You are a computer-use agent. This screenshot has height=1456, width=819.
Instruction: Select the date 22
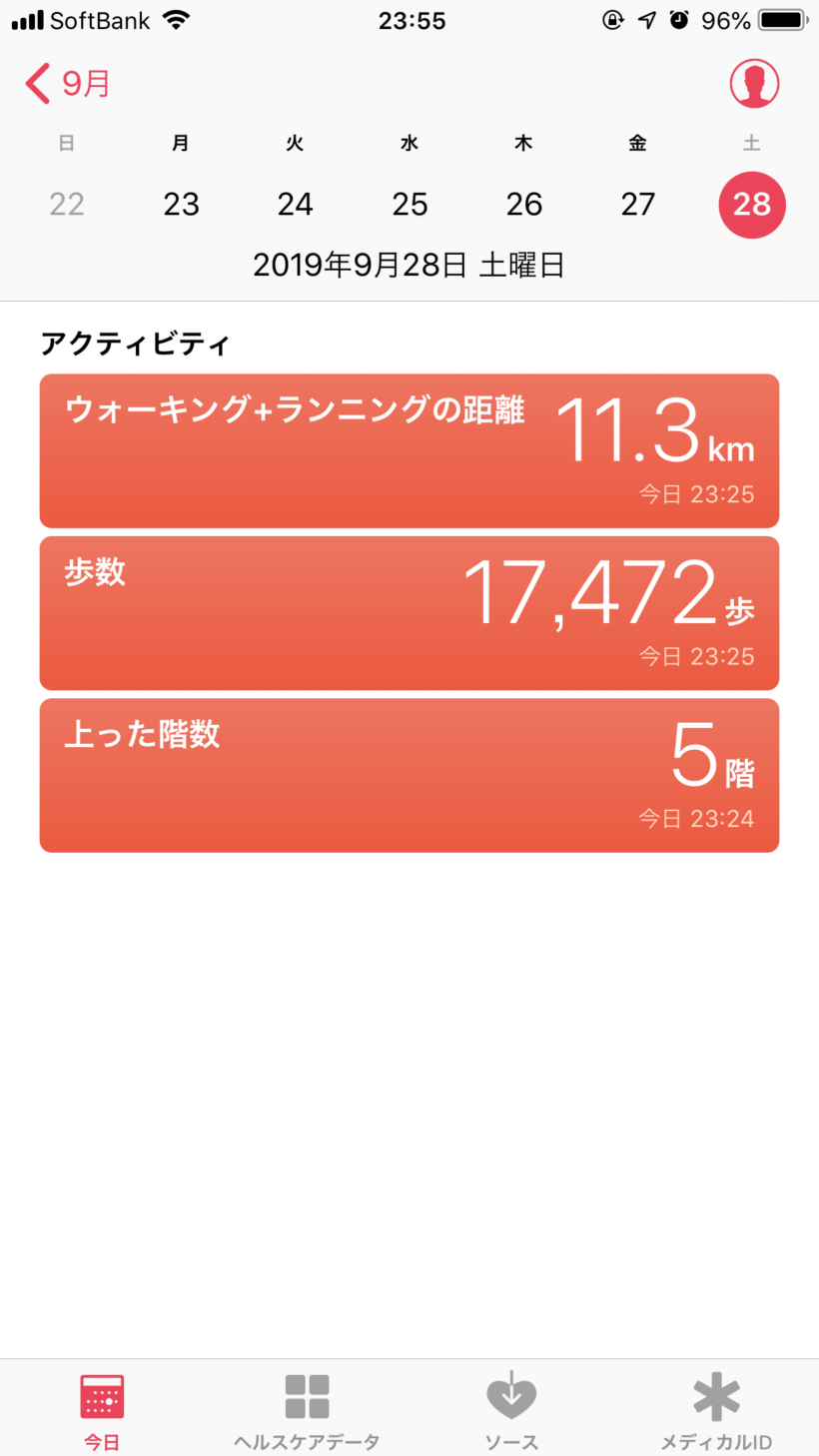click(x=67, y=205)
